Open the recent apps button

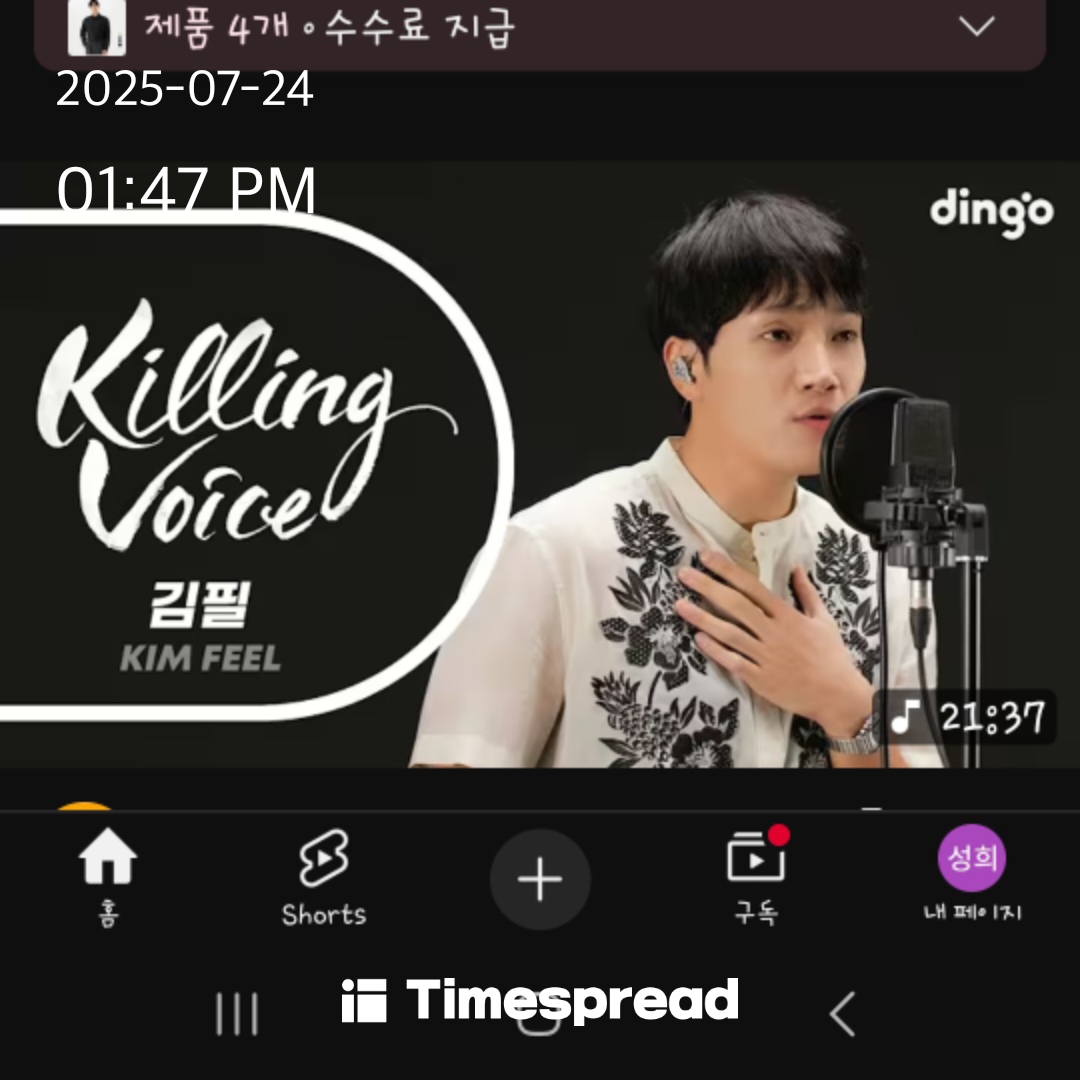pos(237,1015)
